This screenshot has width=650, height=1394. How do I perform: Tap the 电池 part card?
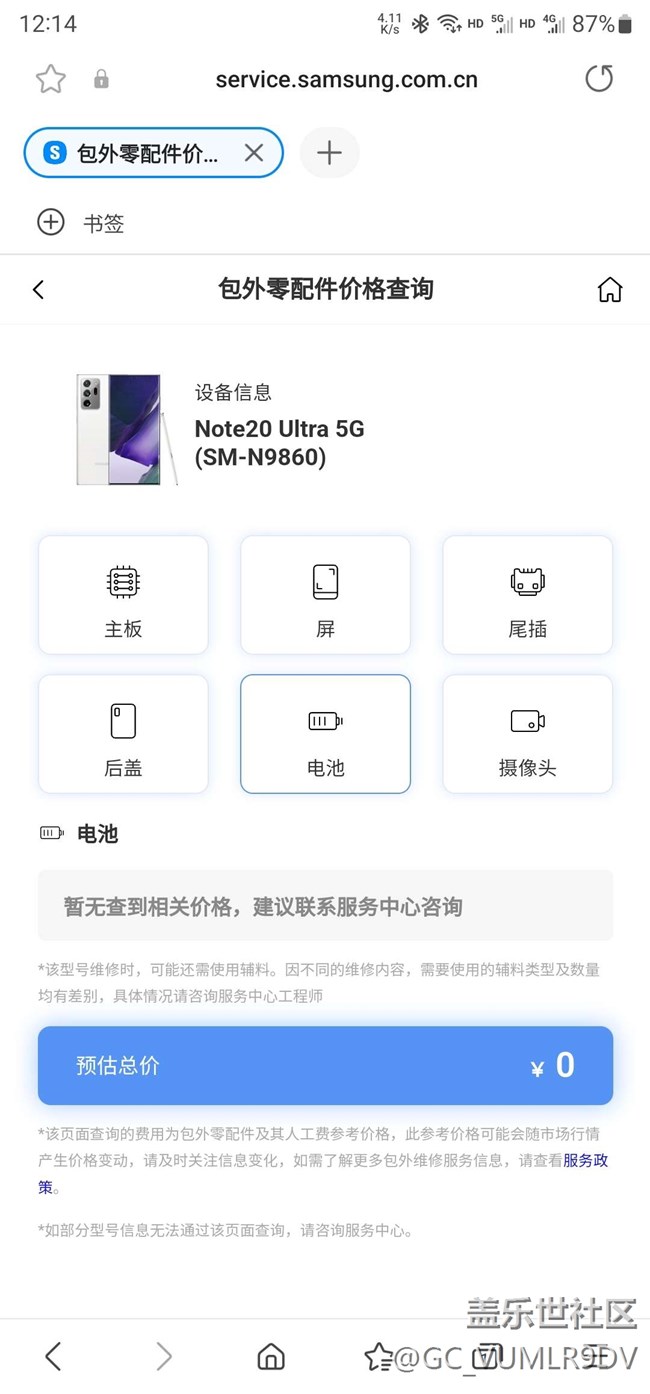(x=325, y=734)
